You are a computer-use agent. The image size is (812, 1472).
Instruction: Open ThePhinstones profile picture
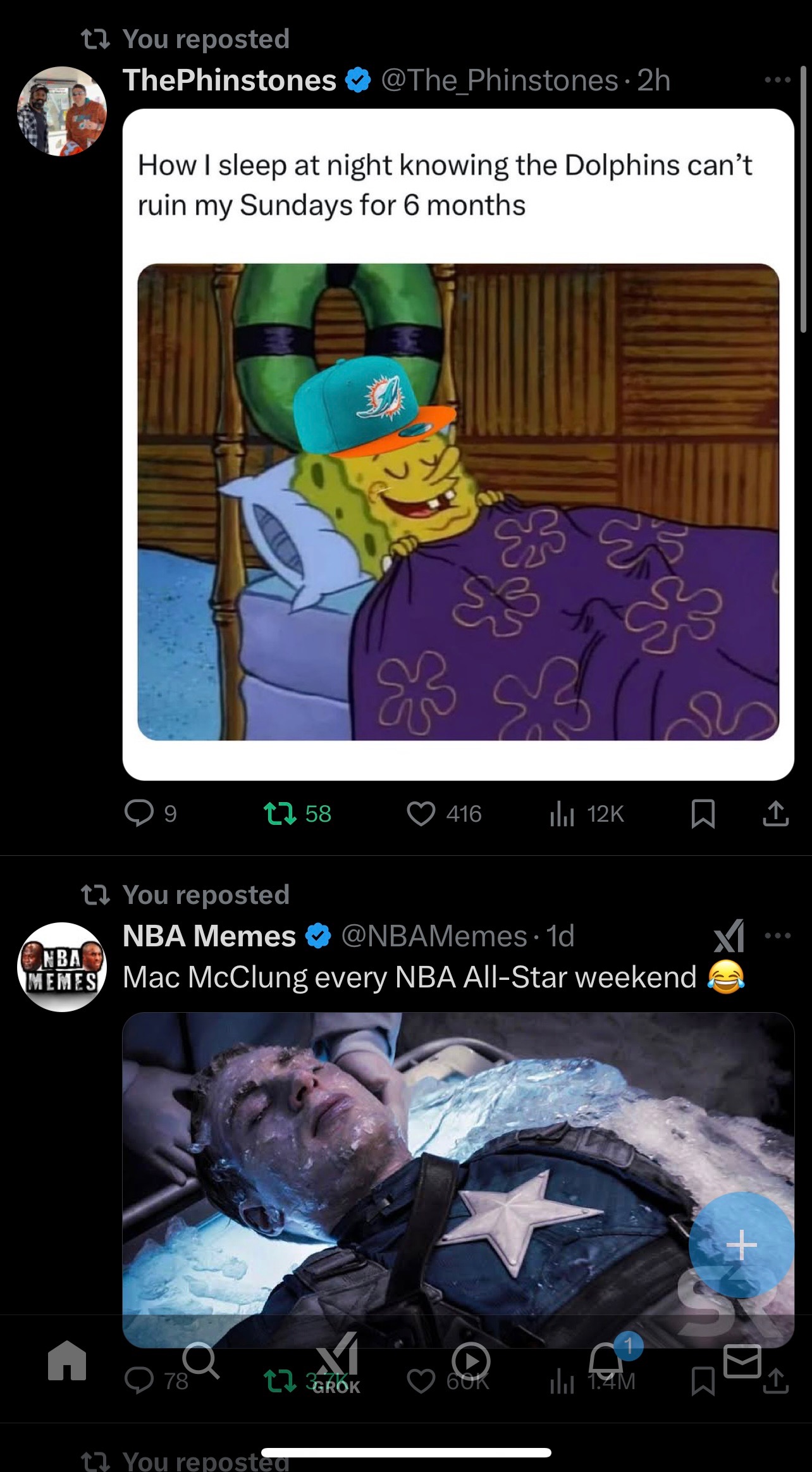point(61,111)
